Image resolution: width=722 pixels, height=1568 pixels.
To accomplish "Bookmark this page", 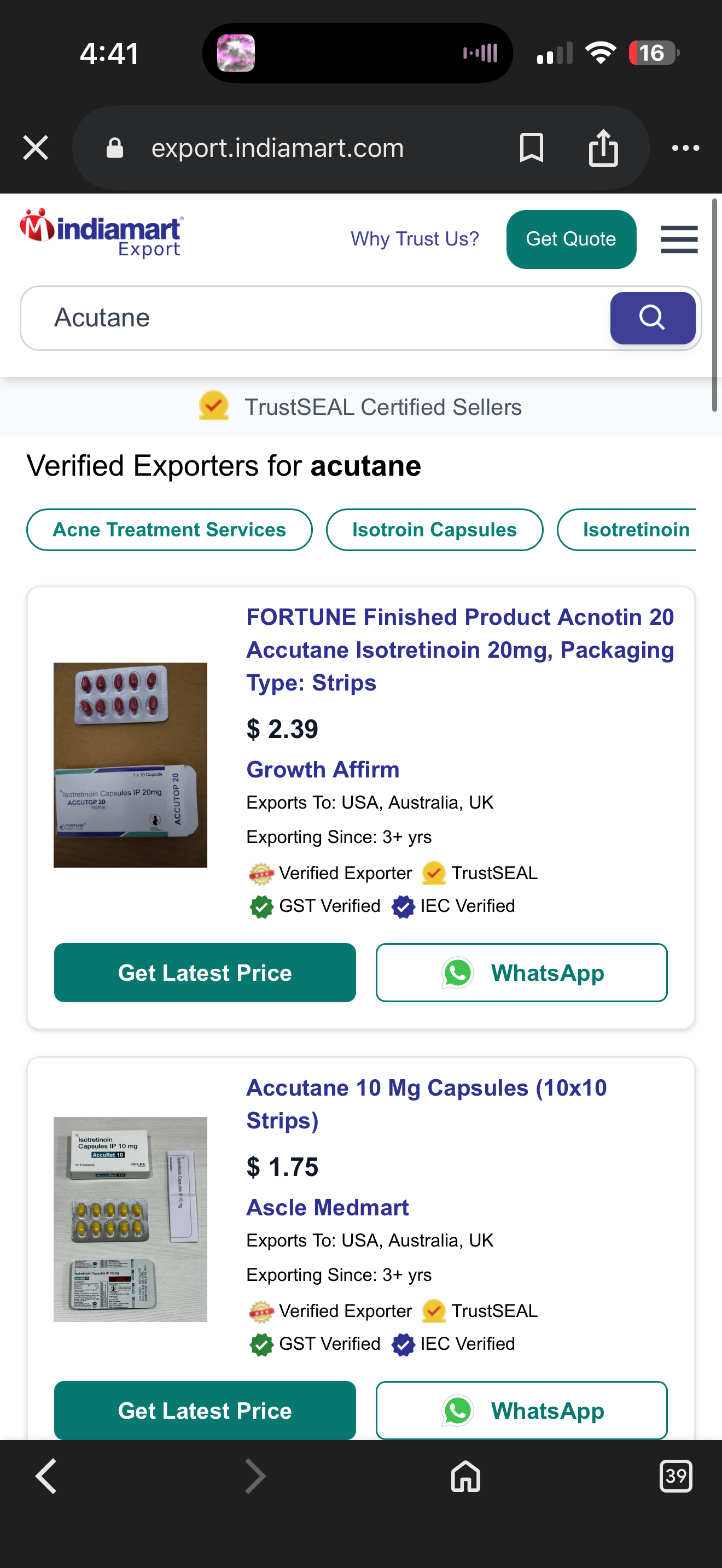I will click(x=531, y=148).
